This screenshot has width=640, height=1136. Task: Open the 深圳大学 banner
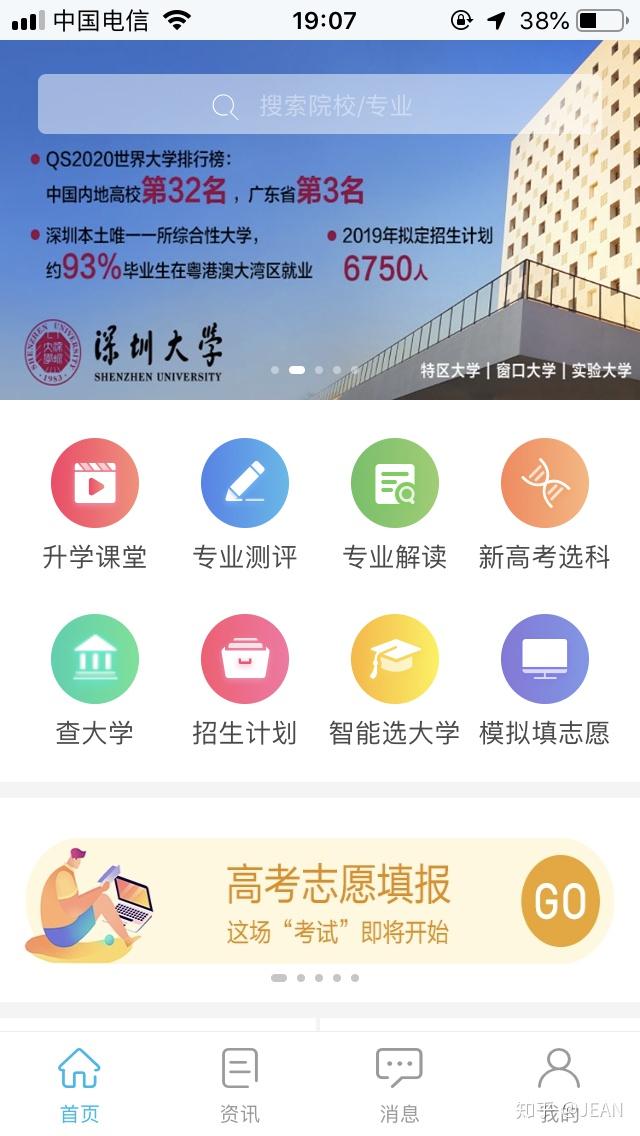(x=320, y=220)
